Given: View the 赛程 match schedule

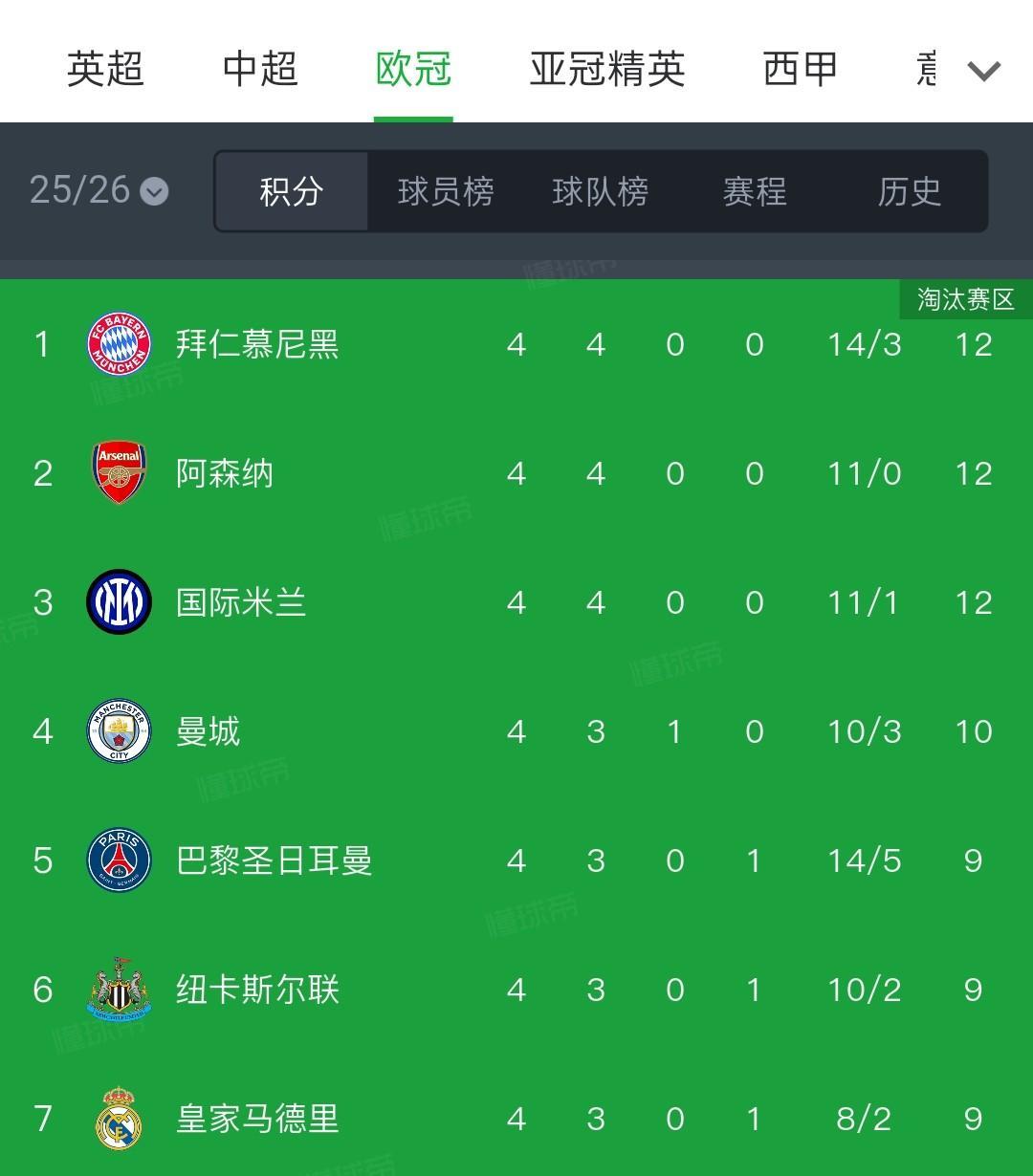Looking at the screenshot, I should coord(755,191).
